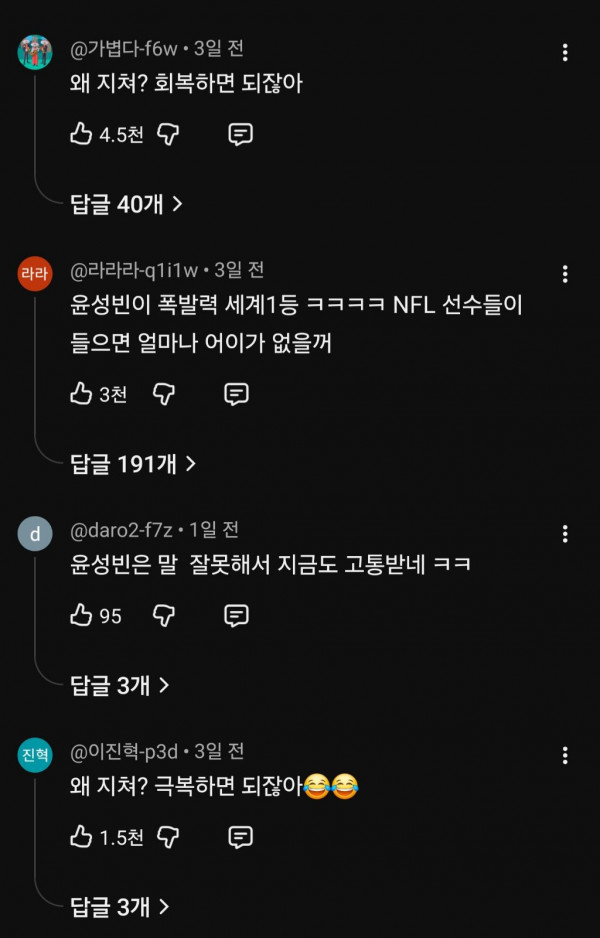Dislike the comment by @이진혁-p3d
This screenshot has height=938, width=600.
[x=168, y=837]
